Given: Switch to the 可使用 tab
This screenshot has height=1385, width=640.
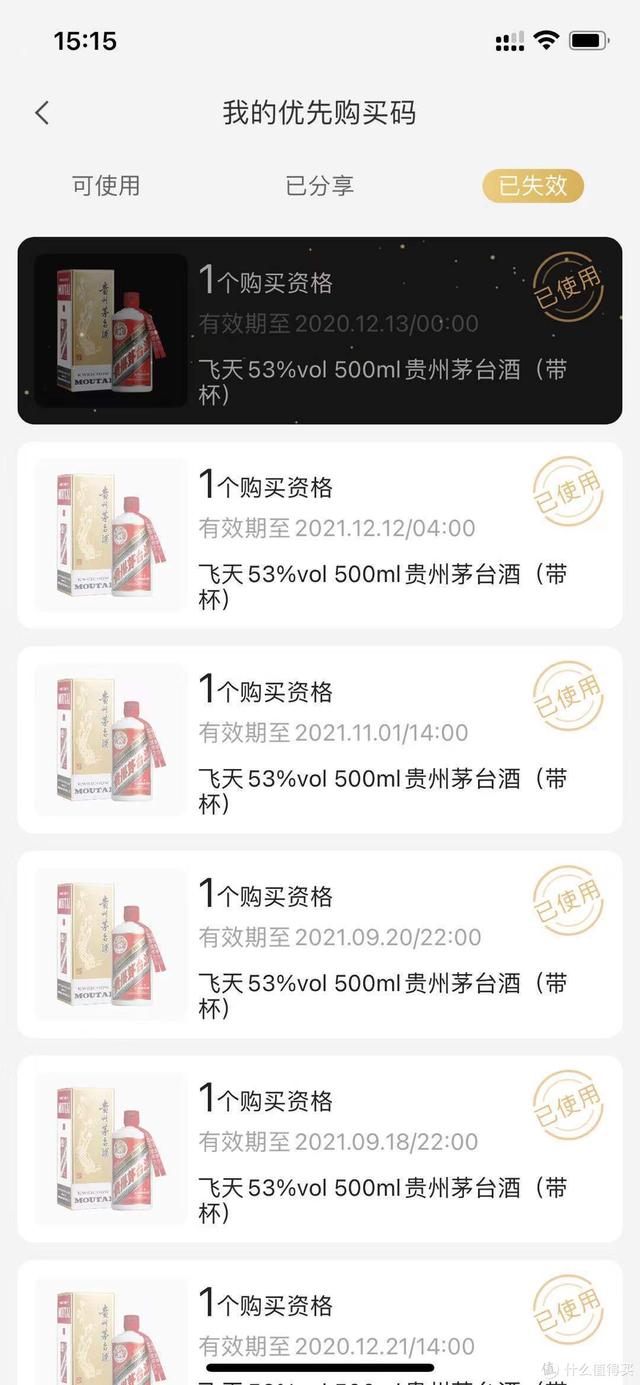Looking at the screenshot, I should [x=106, y=186].
